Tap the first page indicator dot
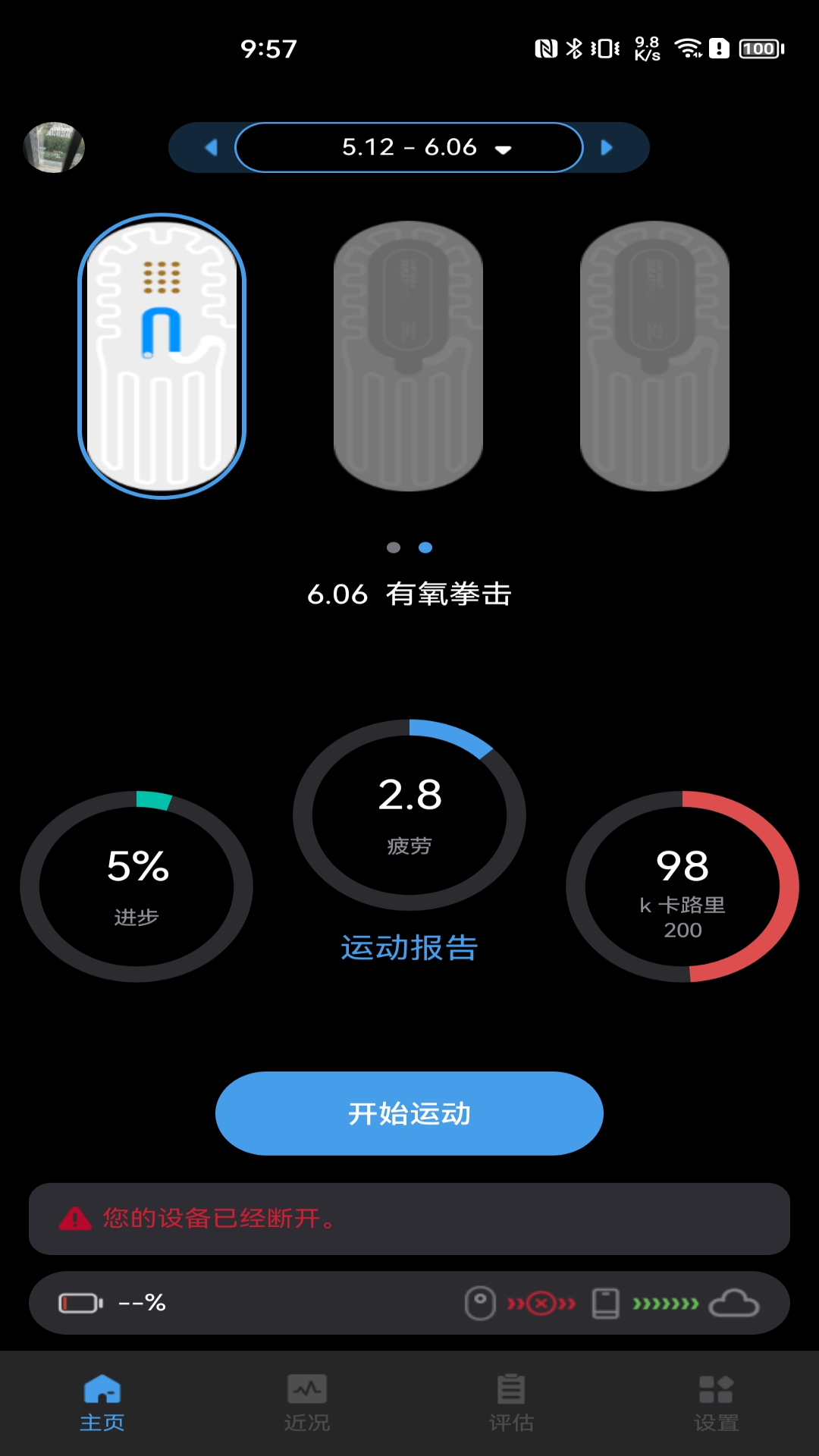819x1456 pixels. (x=394, y=548)
